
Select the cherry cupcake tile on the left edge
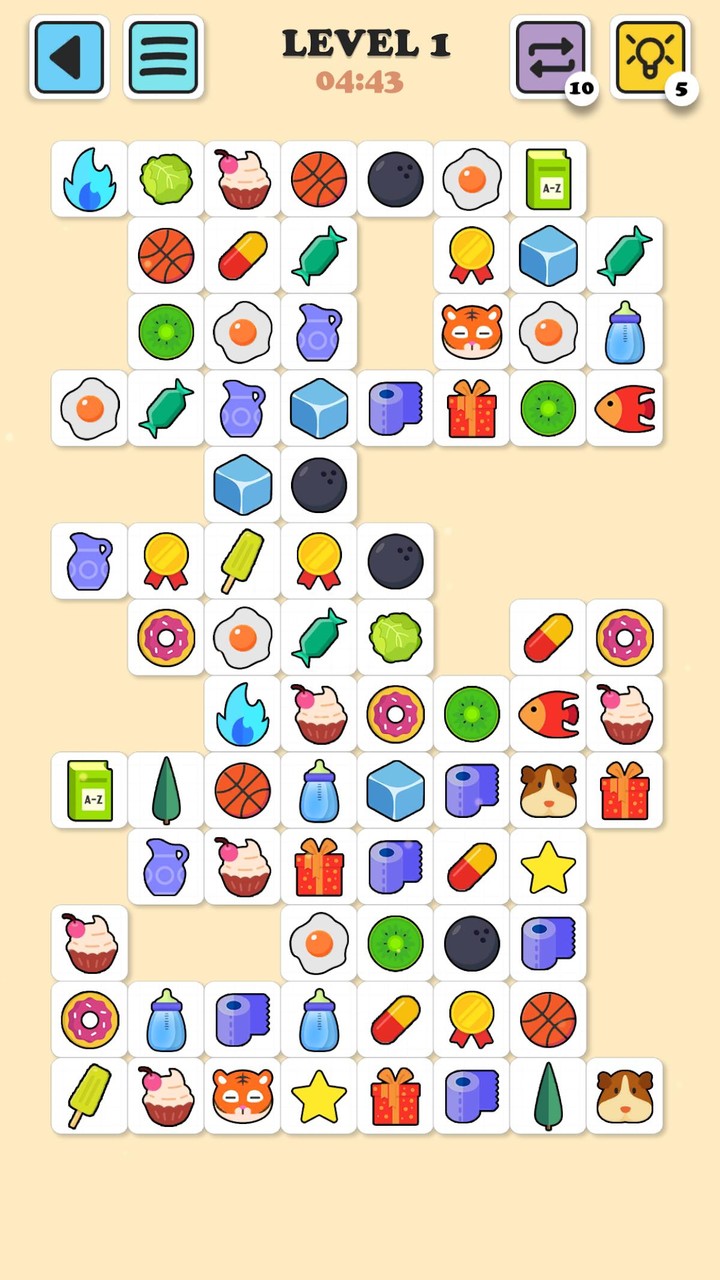tap(90, 944)
